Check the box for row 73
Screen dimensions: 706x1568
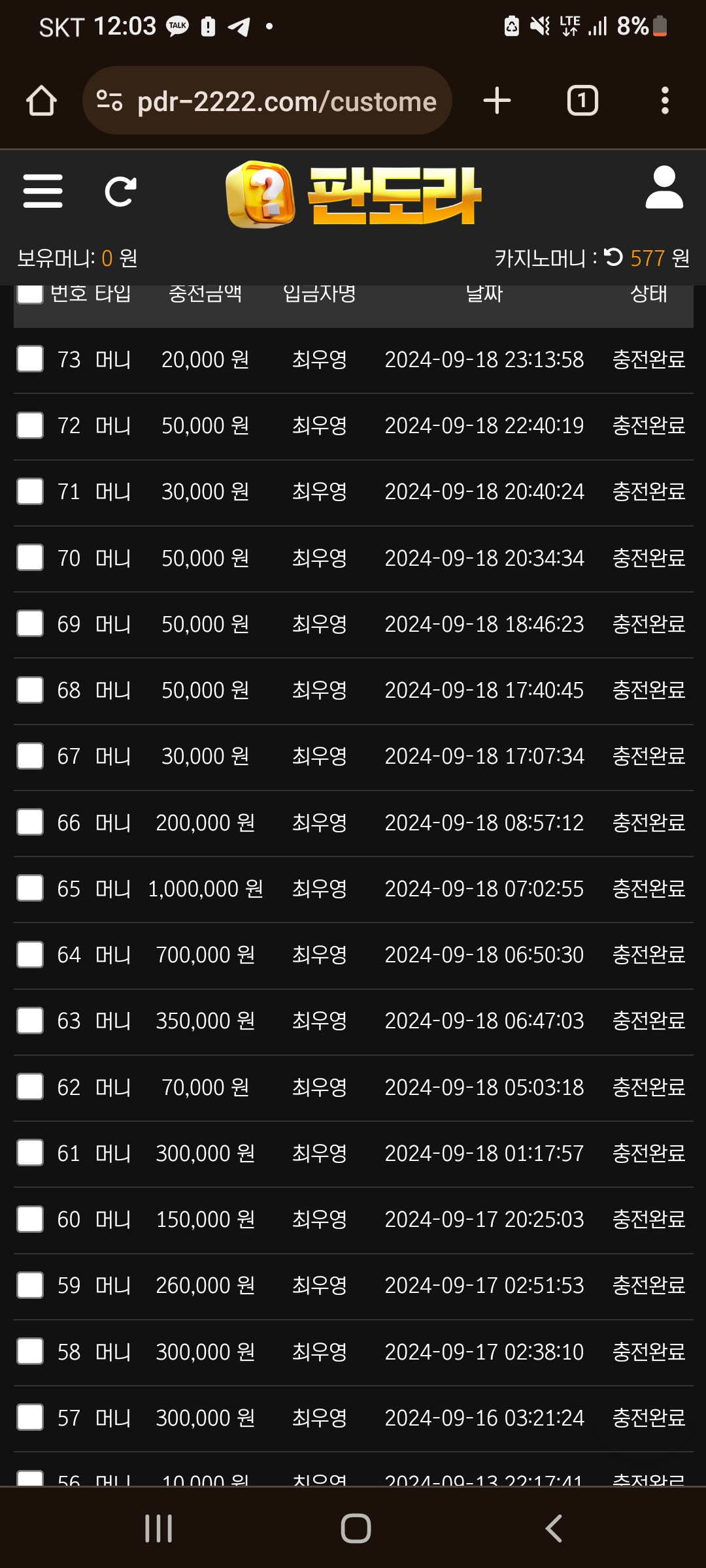point(30,359)
